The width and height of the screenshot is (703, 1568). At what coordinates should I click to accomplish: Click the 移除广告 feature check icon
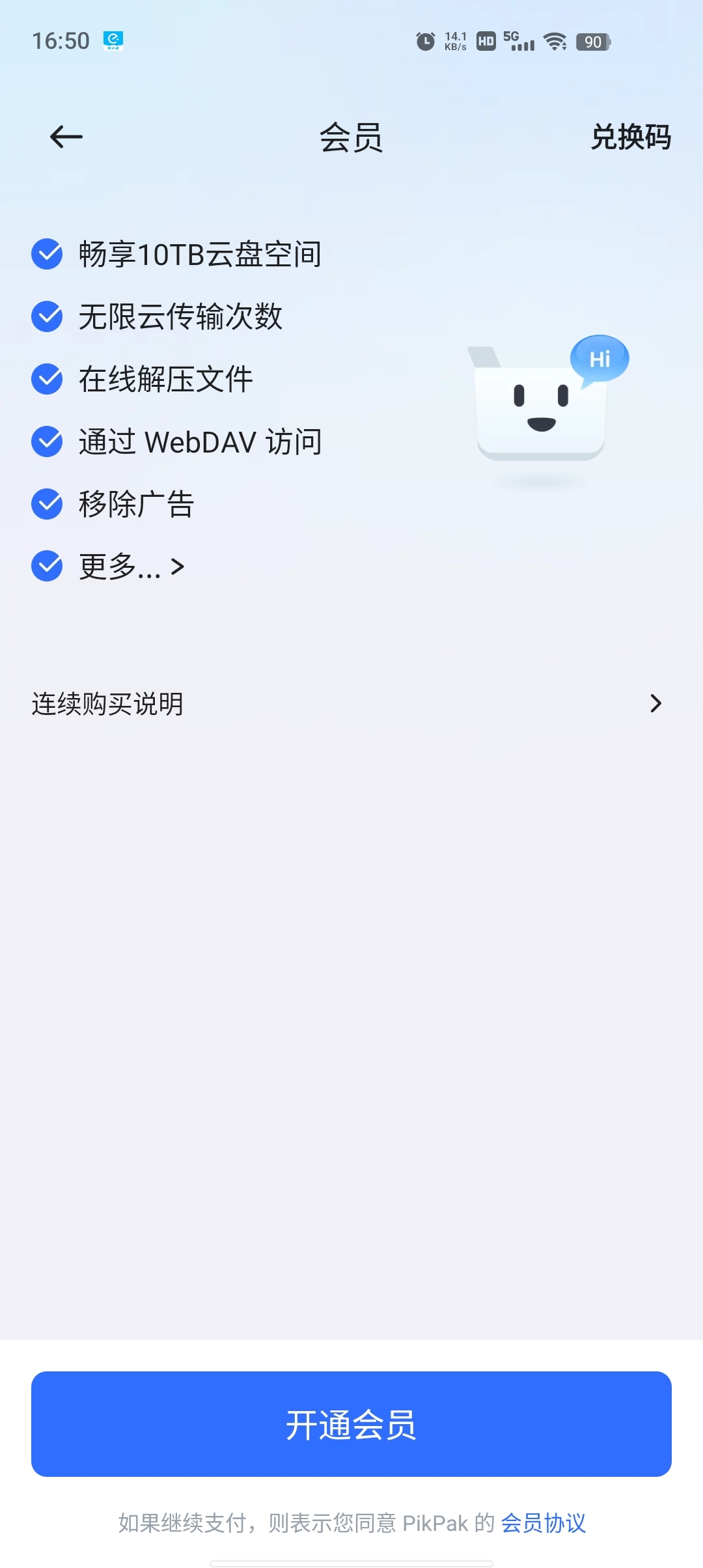click(x=46, y=503)
